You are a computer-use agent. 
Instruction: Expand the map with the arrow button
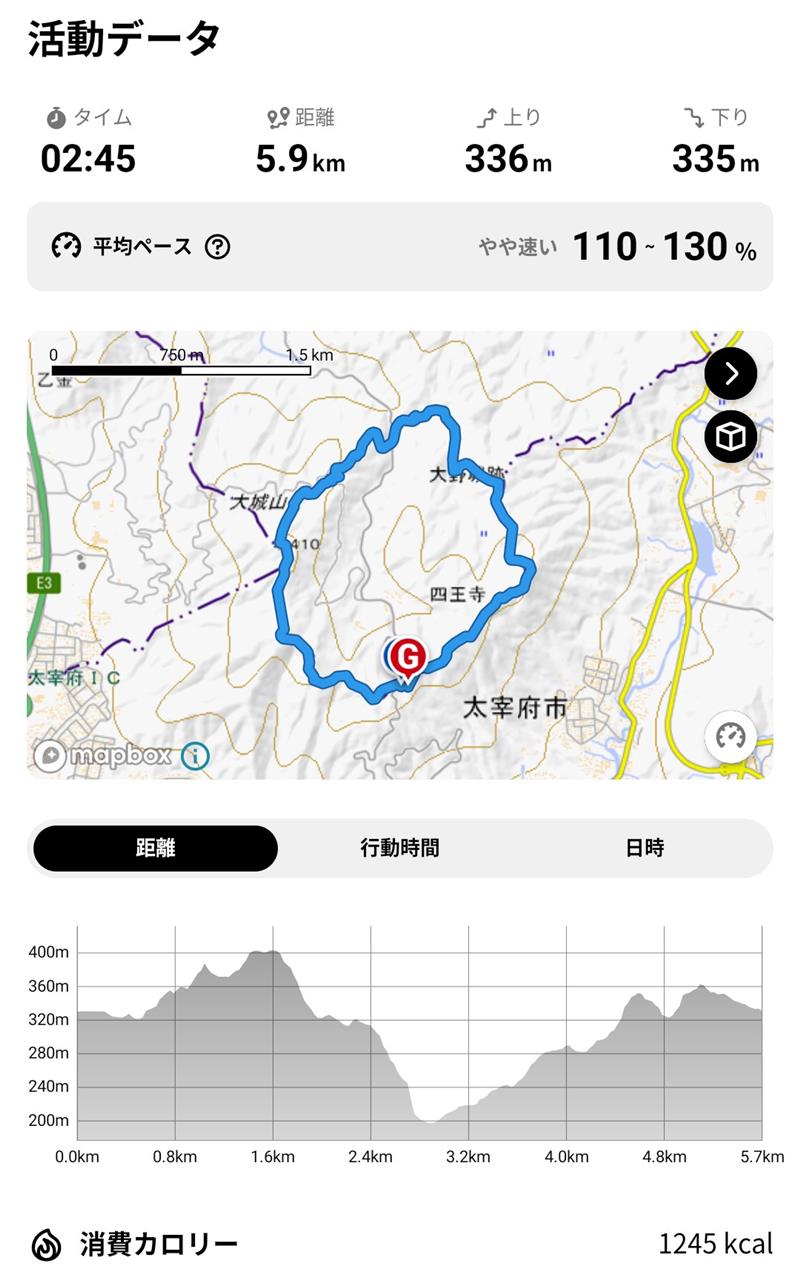pos(731,373)
